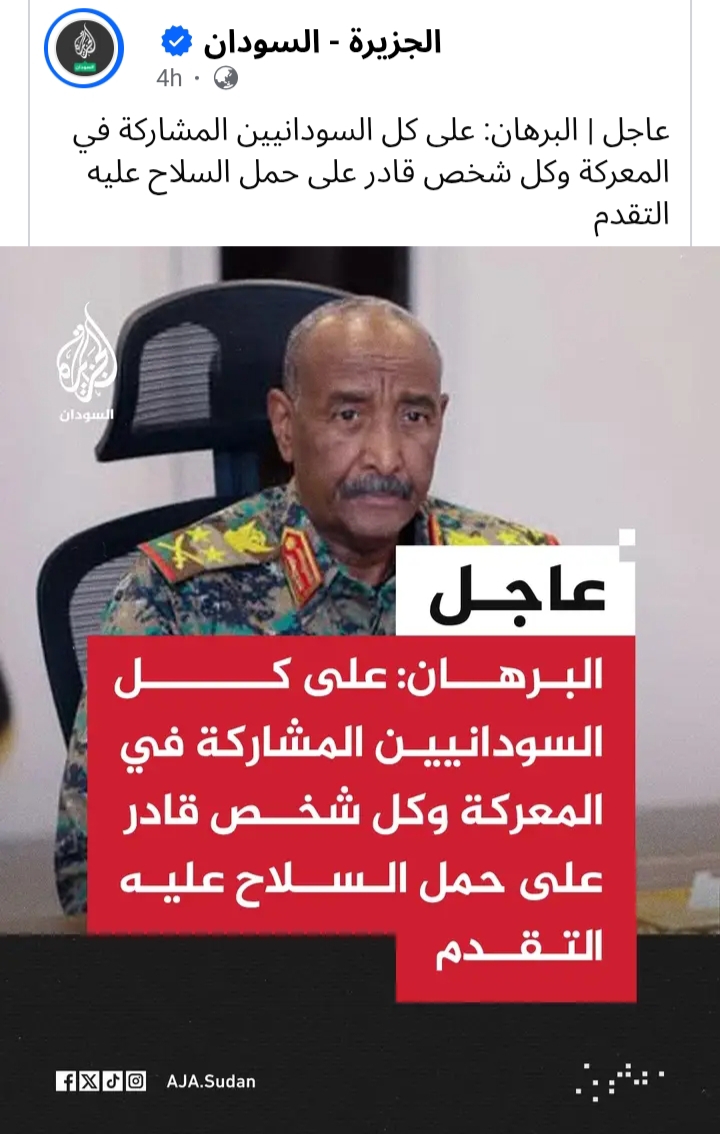
Task: Open the الجزيرة - السودان page name
Action: click(322, 42)
